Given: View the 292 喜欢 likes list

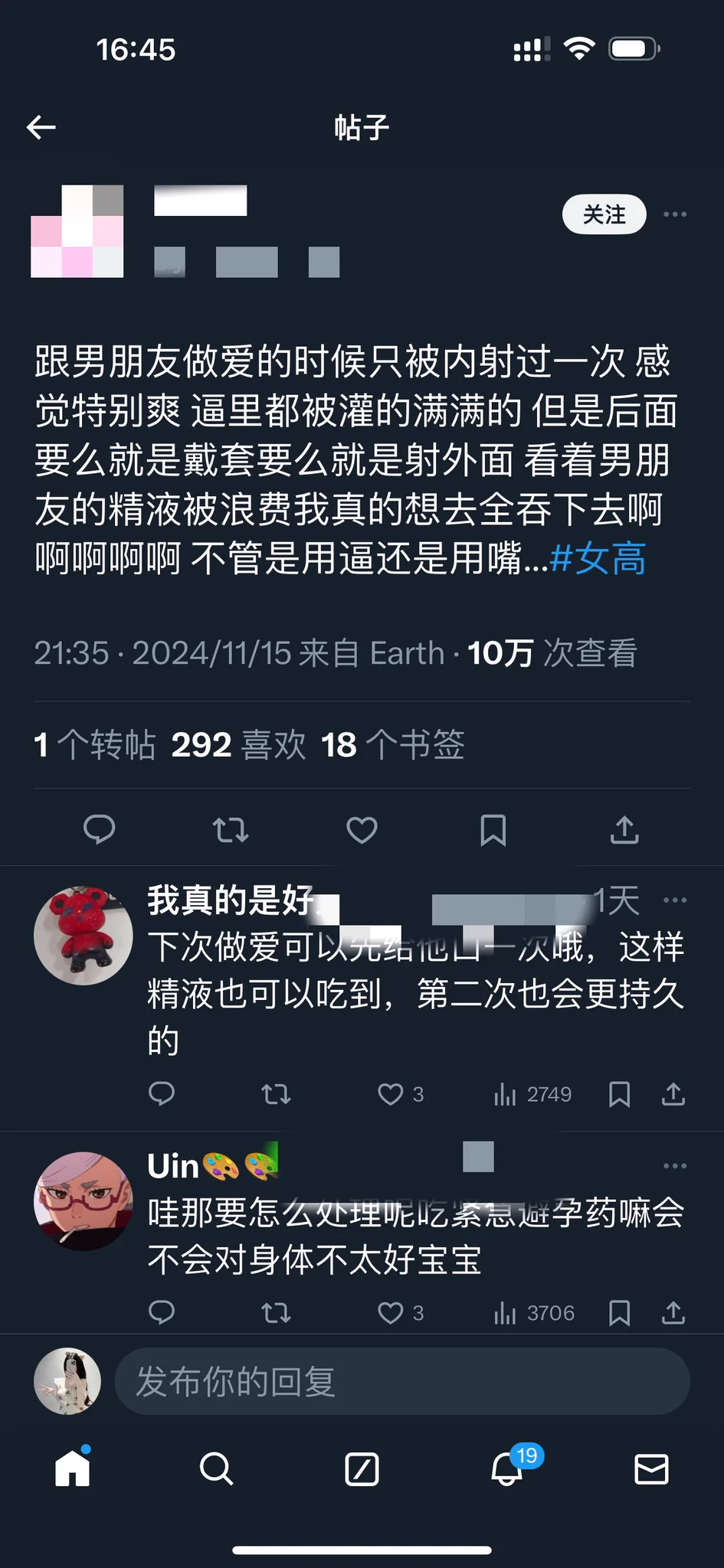Looking at the screenshot, I should point(238,744).
